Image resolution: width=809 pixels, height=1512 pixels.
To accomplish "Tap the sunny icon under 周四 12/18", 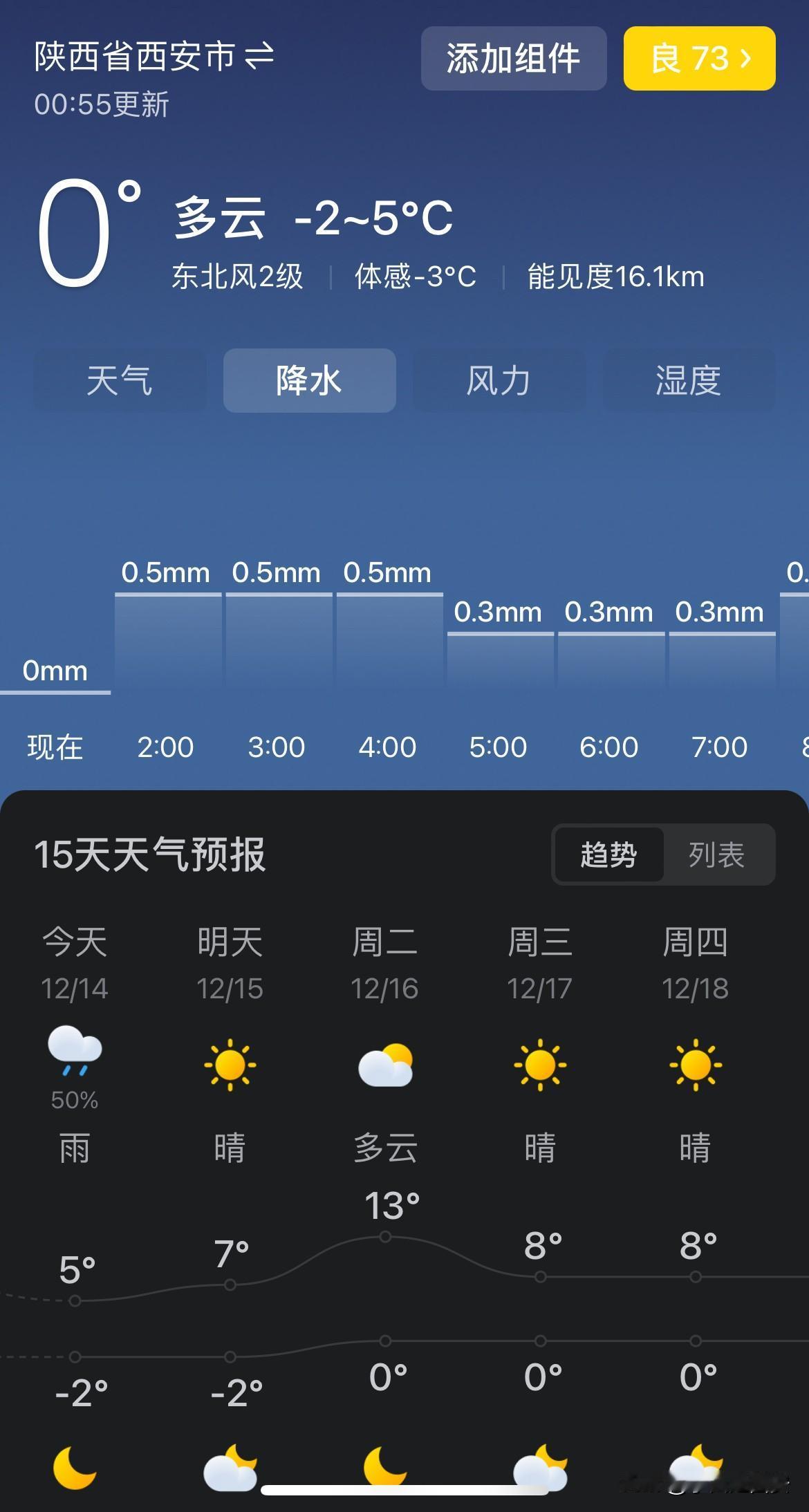I will click(x=697, y=1065).
